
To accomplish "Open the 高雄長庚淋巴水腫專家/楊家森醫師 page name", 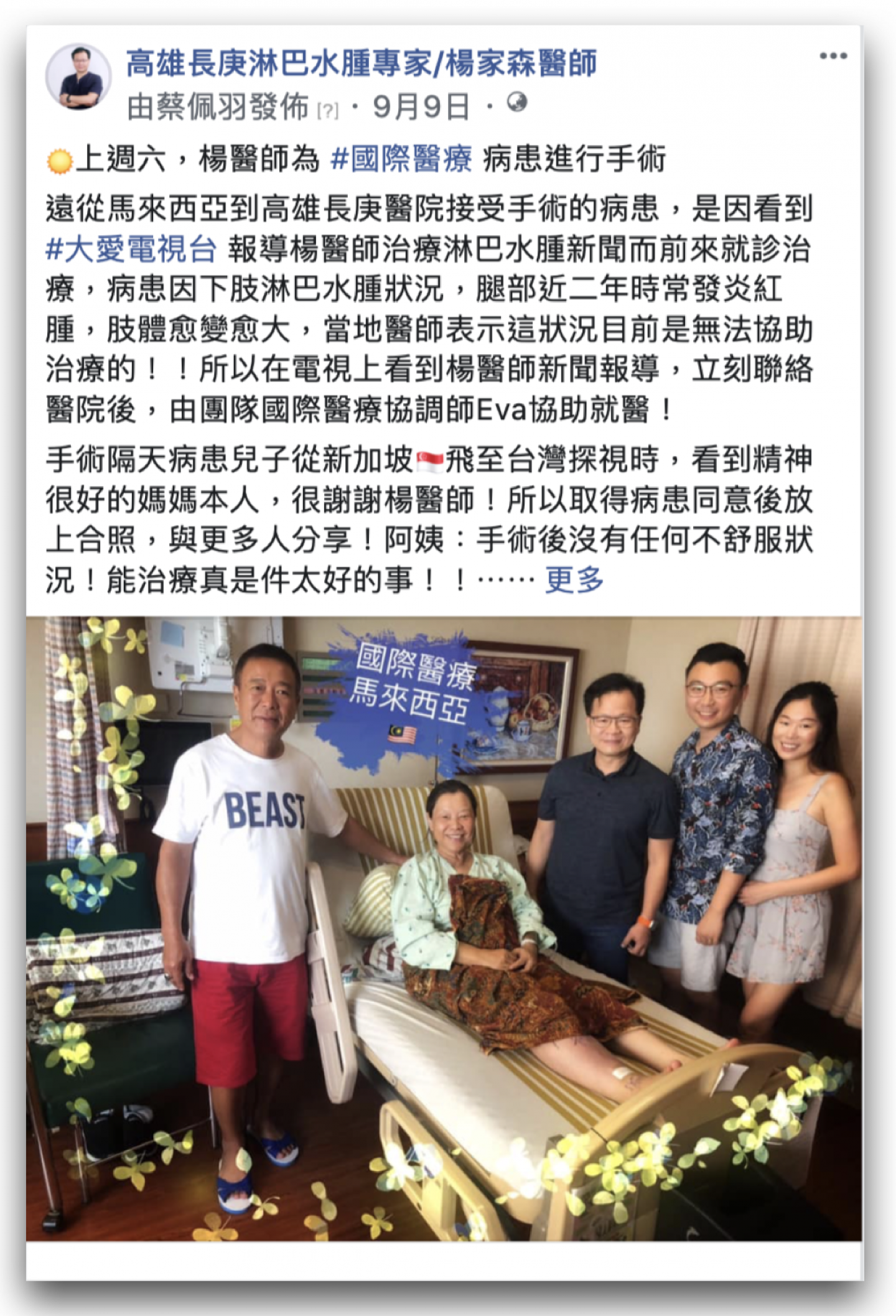I will [362, 63].
